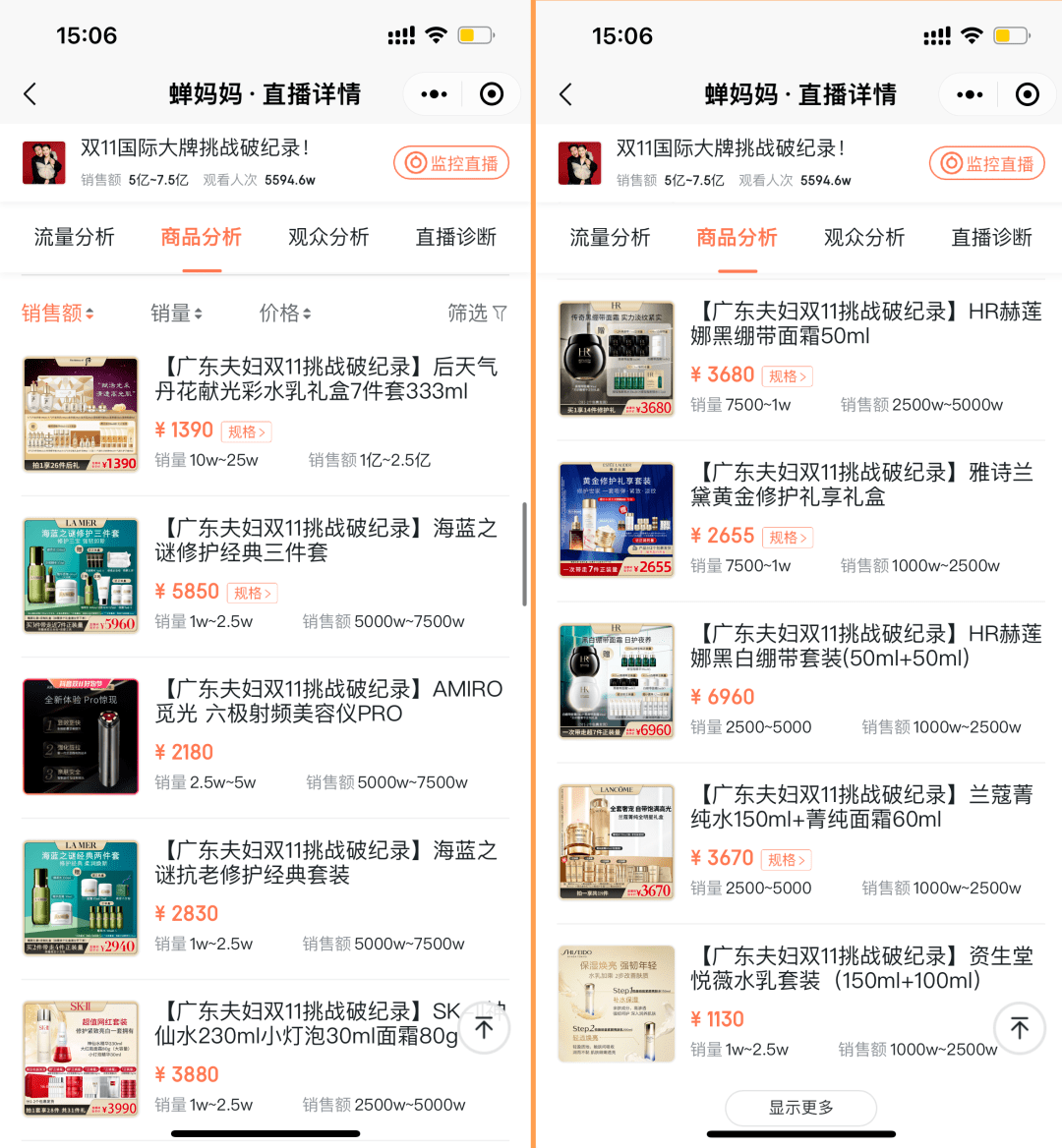Screen dimensions: 1062x1148
Task: Sort products by 销量
Action: click(176, 314)
